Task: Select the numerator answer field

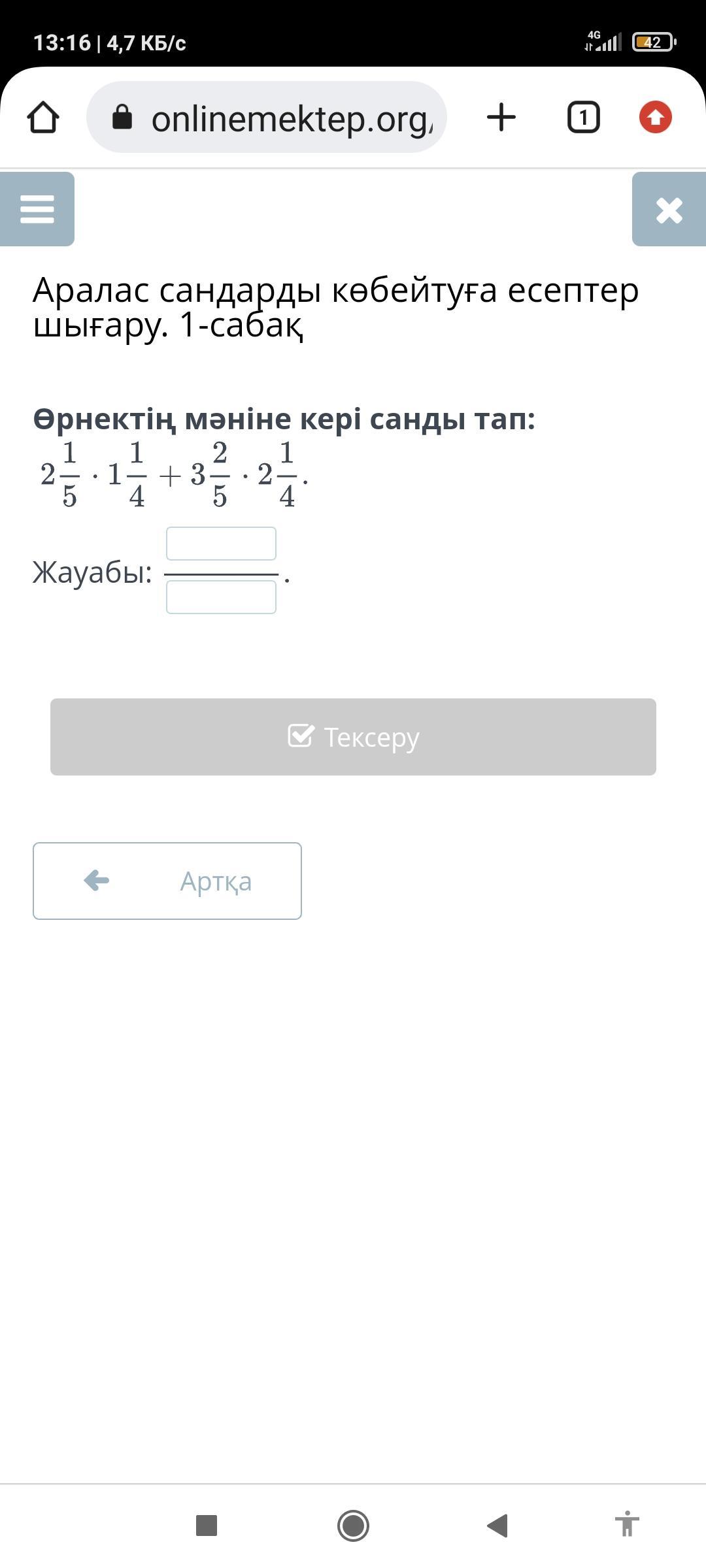Action: click(221, 544)
